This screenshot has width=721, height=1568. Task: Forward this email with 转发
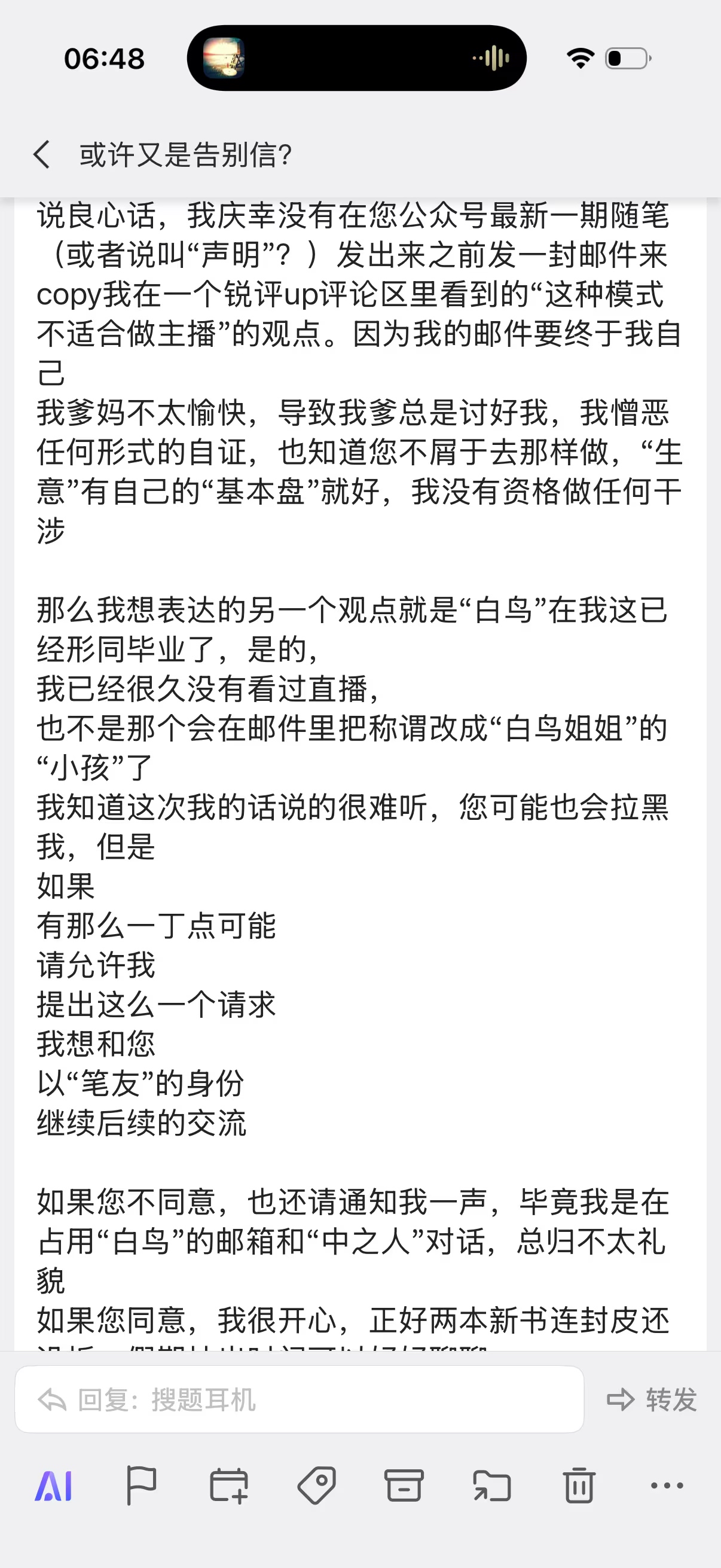[x=652, y=1399]
